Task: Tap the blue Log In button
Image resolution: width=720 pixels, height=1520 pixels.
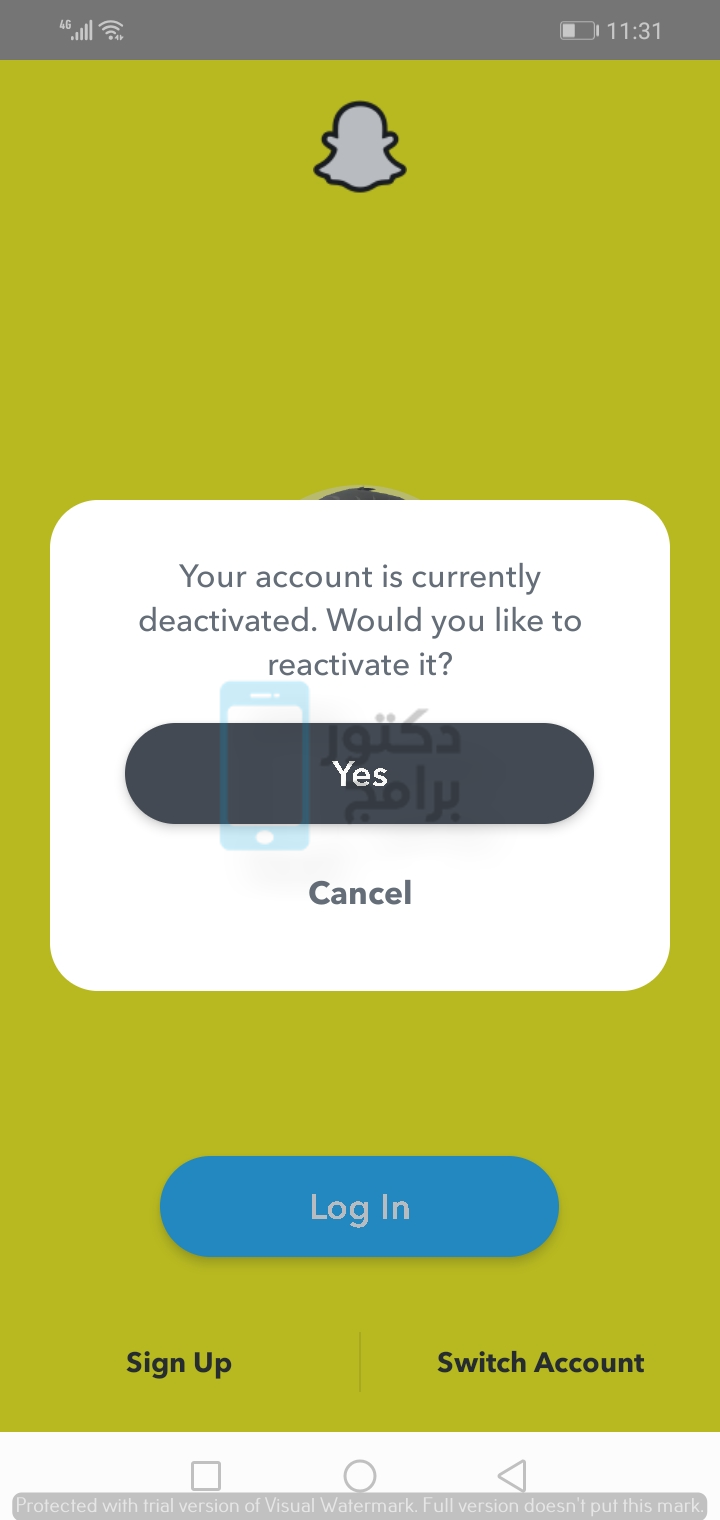Action: [x=359, y=1207]
